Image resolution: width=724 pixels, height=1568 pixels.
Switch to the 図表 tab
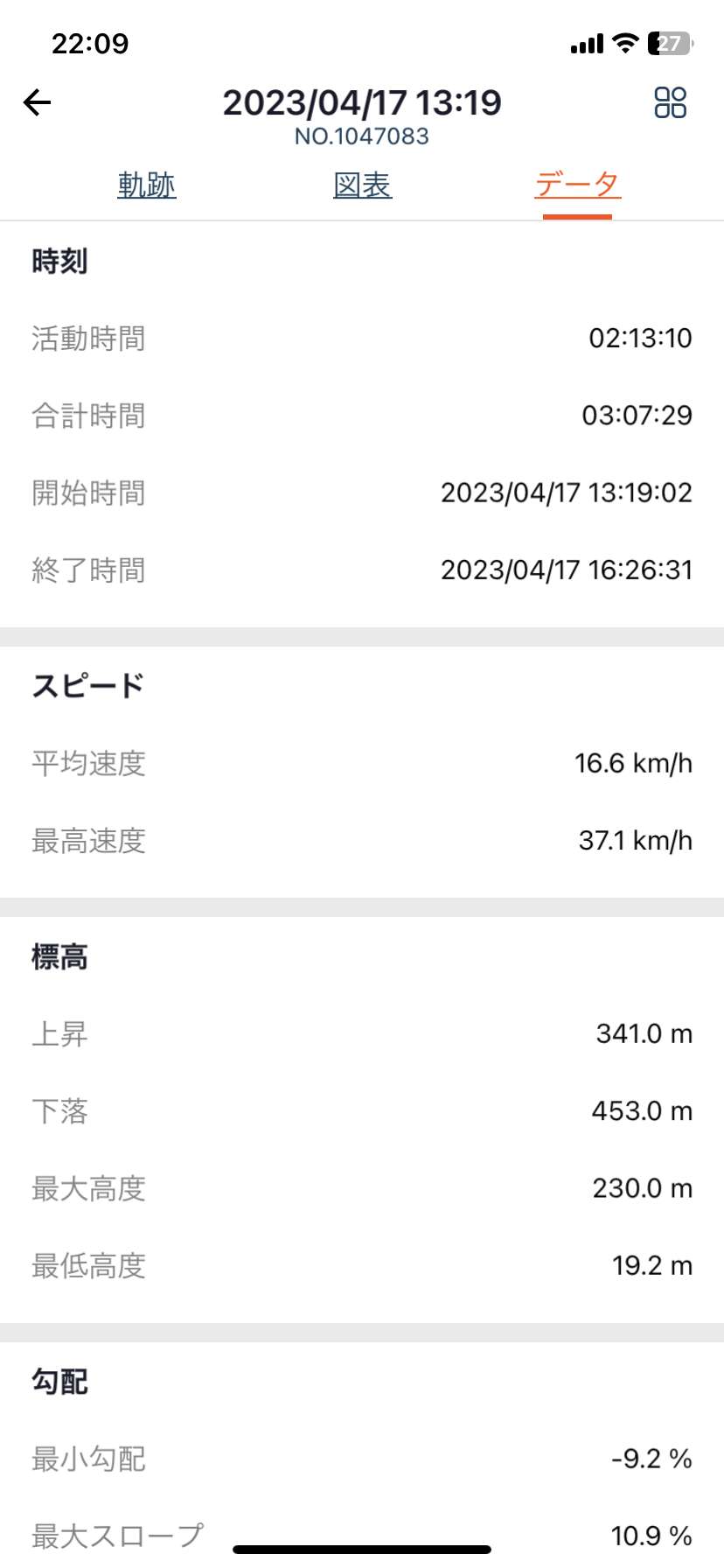363,185
